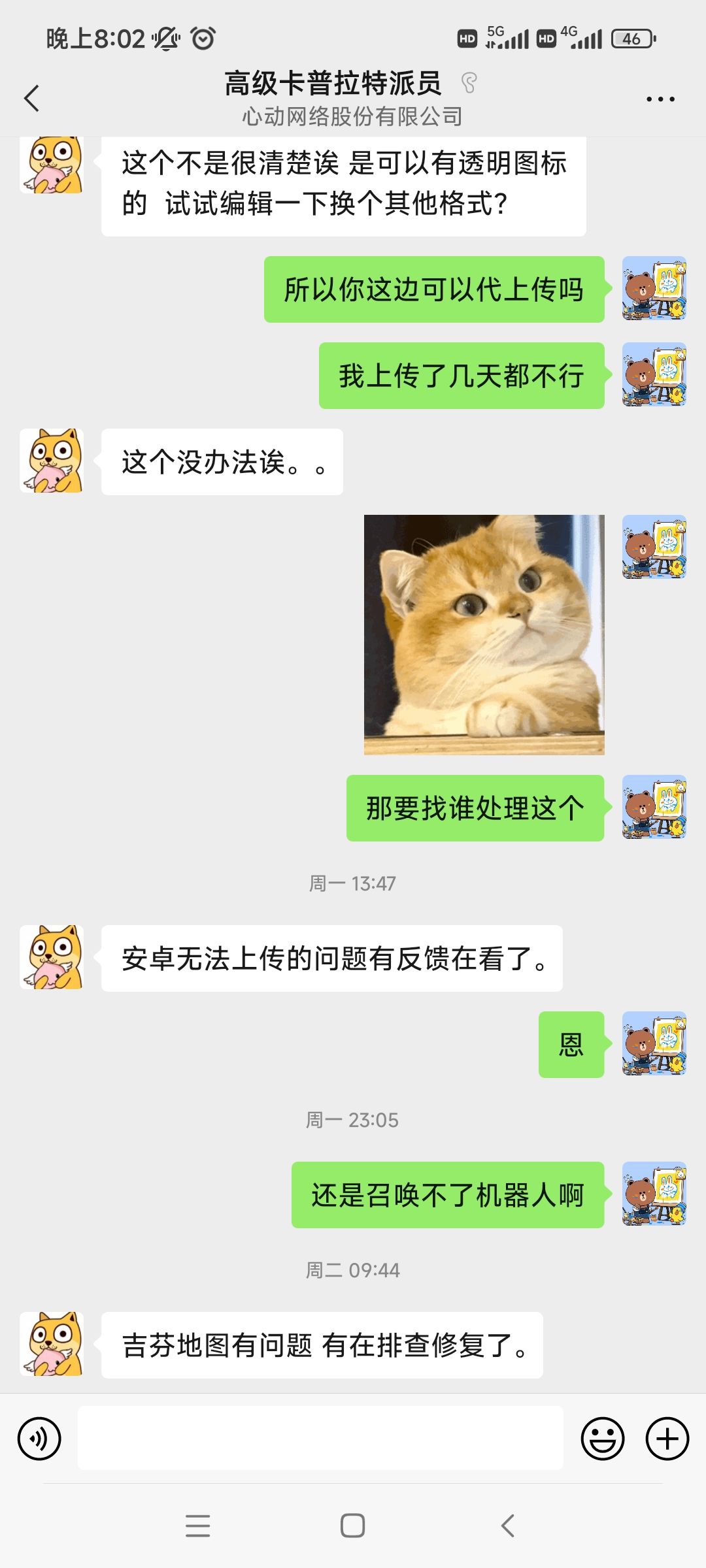
Task: Tap the Do Not Disturb status icon
Action: click(x=165, y=39)
